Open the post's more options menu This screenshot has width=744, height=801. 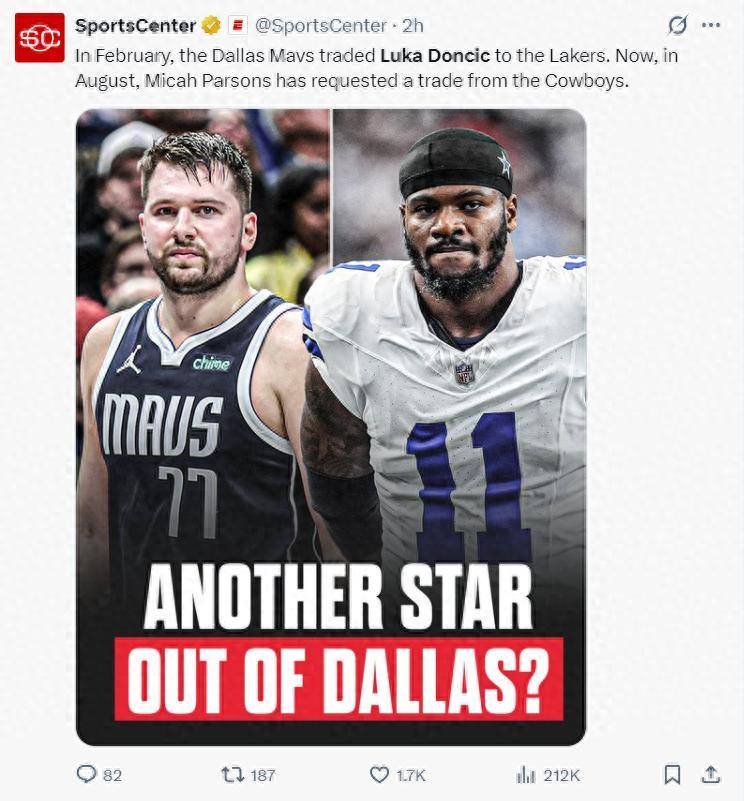[x=711, y=25]
